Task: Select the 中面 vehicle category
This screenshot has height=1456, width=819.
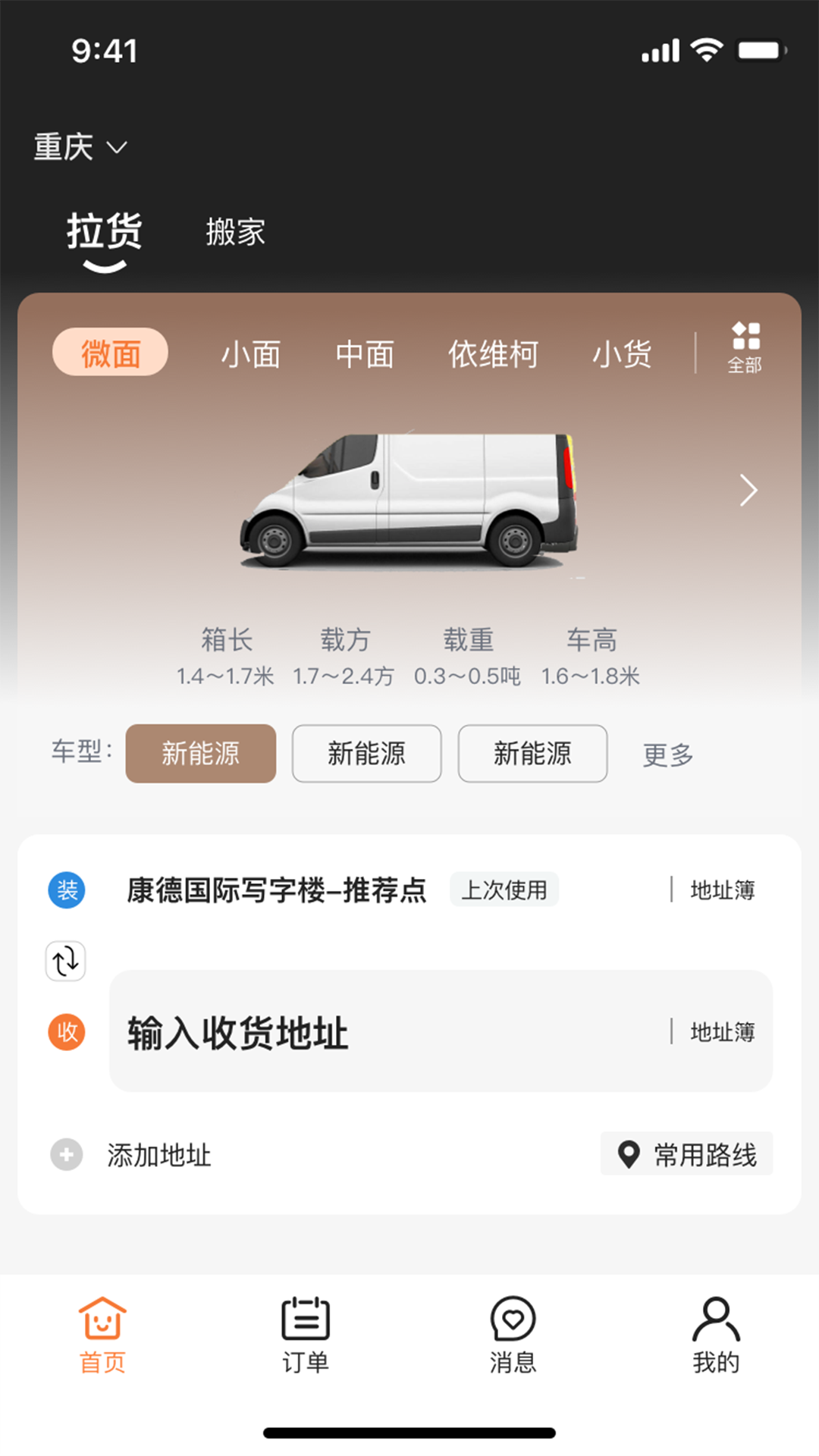Action: pyautogui.click(x=366, y=353)
